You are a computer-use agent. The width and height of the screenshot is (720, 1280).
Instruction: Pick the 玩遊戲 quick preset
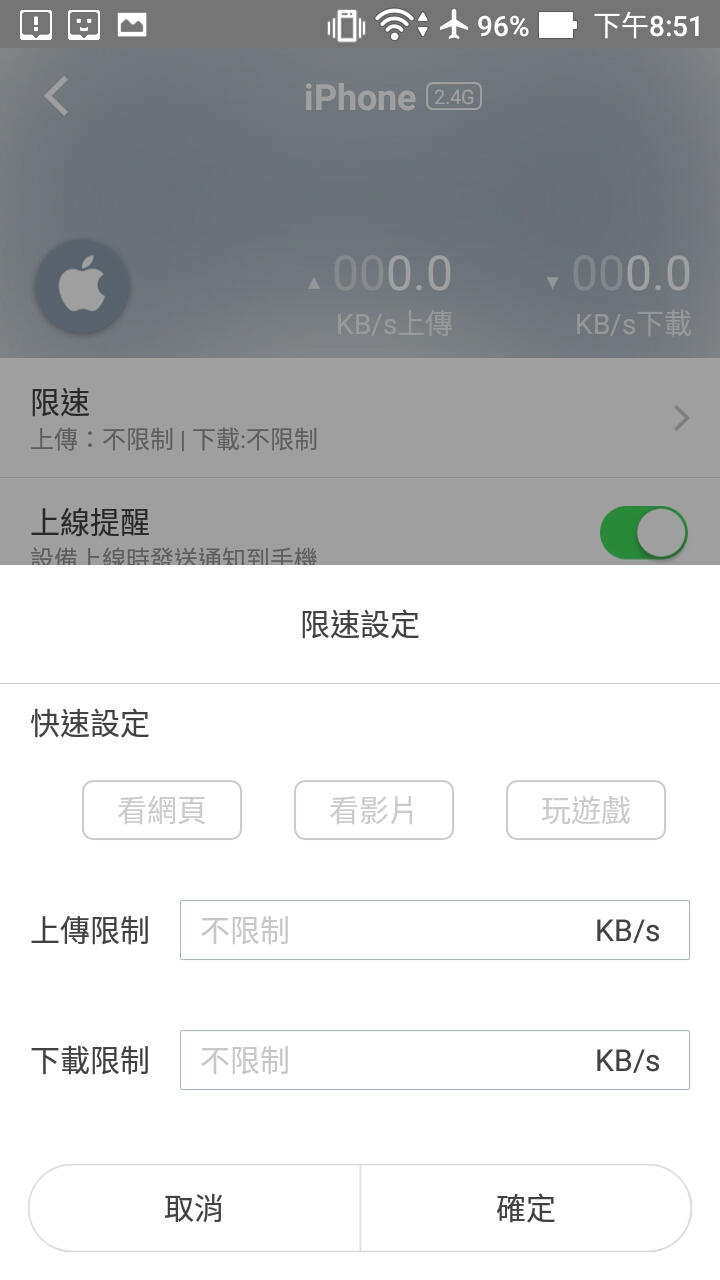point(586,810)
